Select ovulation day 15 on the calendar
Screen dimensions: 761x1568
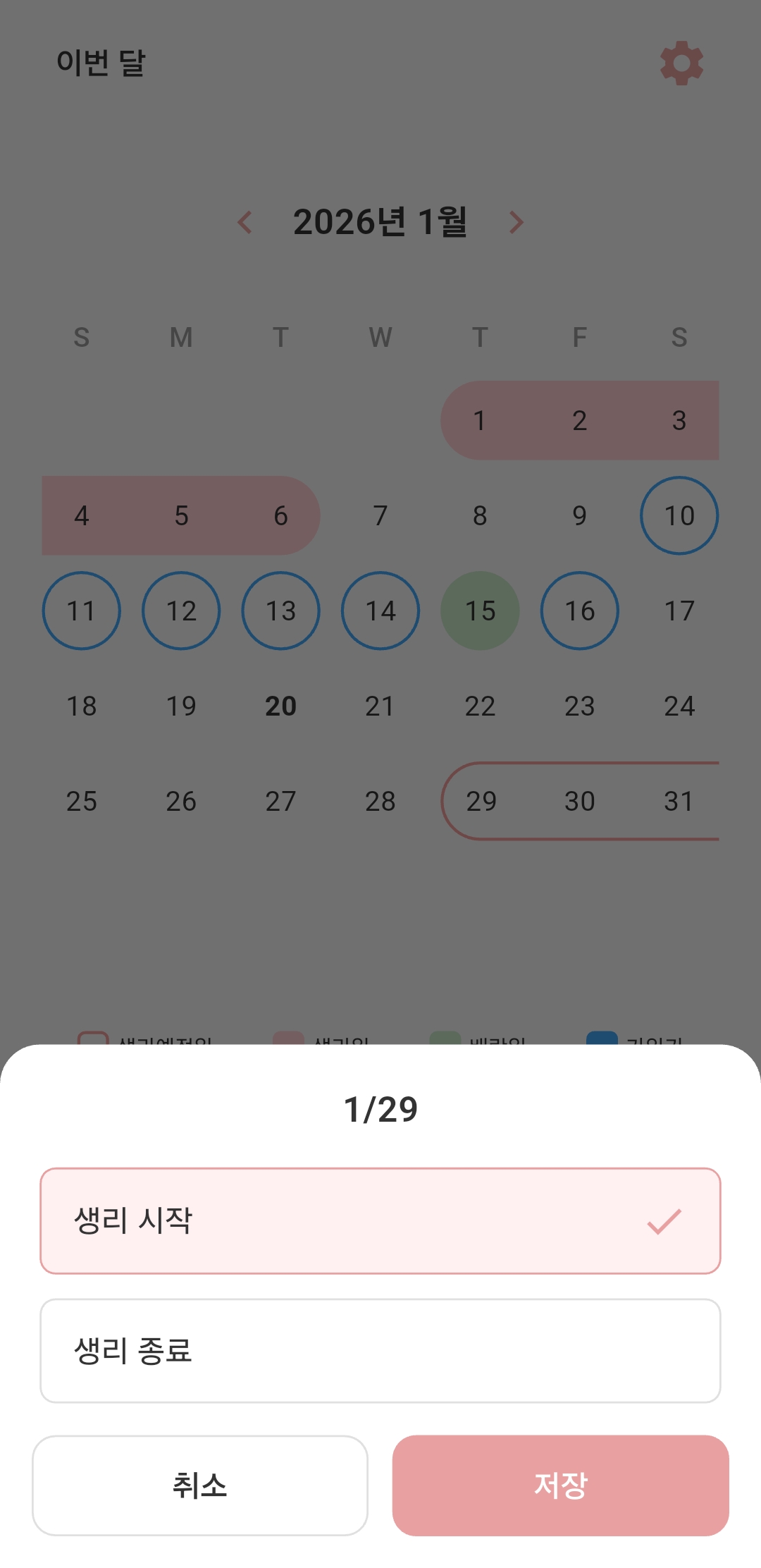point(480,611)
